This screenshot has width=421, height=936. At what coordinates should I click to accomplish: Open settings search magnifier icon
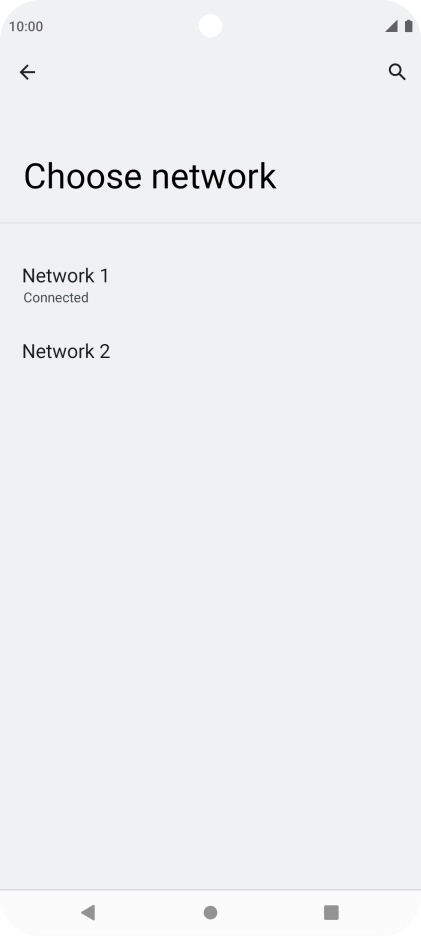[397, 72]
